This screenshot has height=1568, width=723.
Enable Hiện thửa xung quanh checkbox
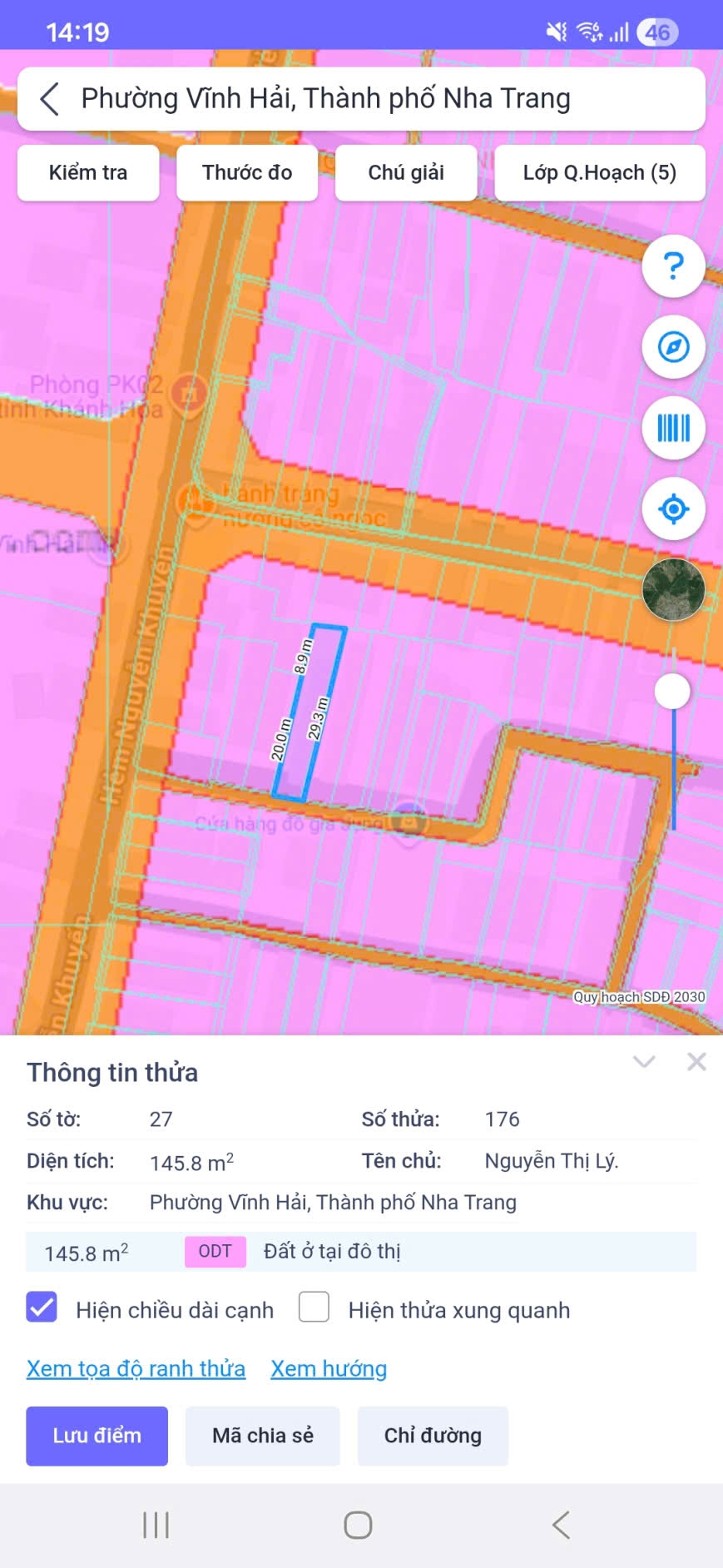(x=314, y=1307)
